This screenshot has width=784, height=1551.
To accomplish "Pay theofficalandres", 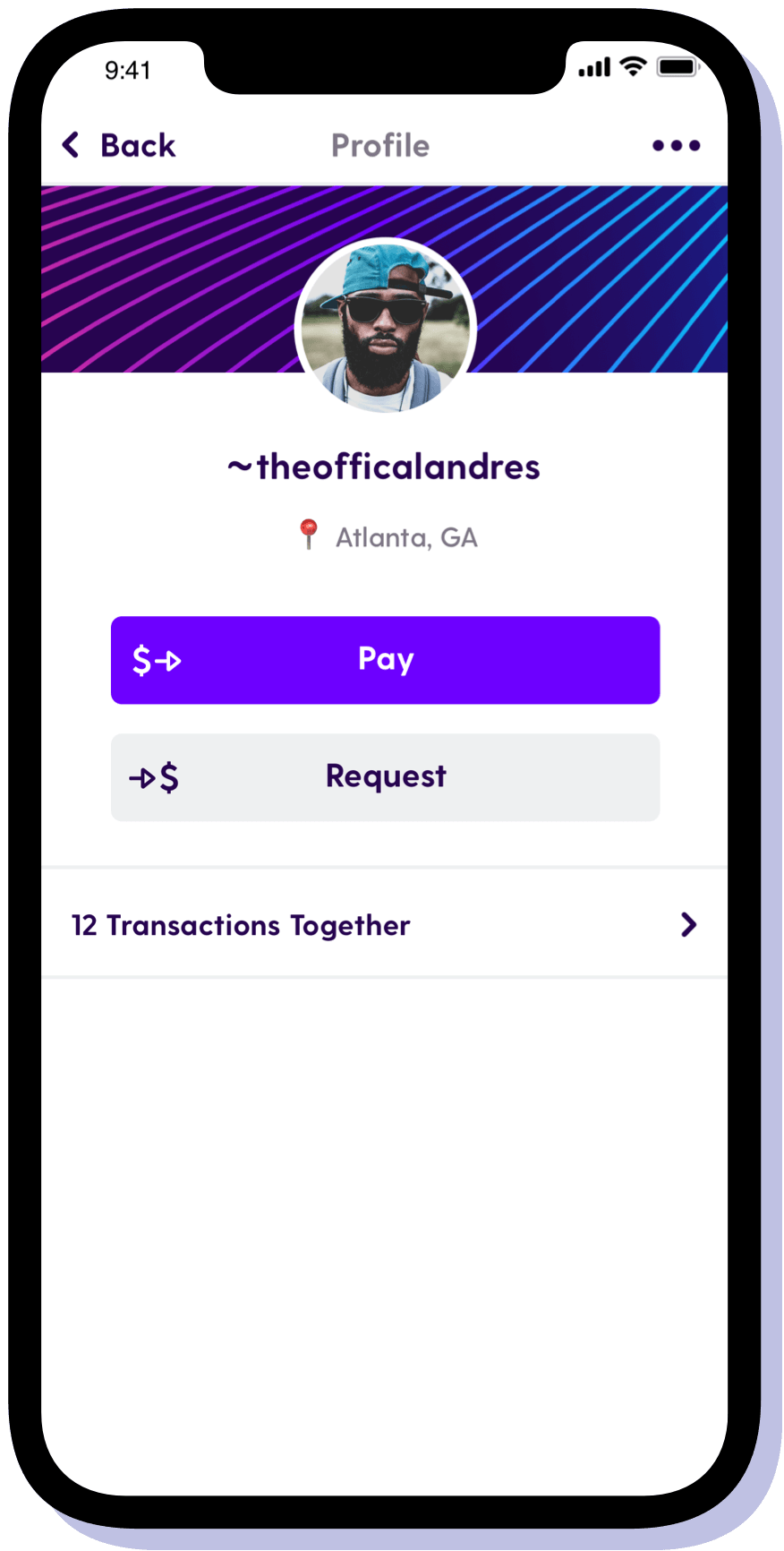I will (385, 660).
